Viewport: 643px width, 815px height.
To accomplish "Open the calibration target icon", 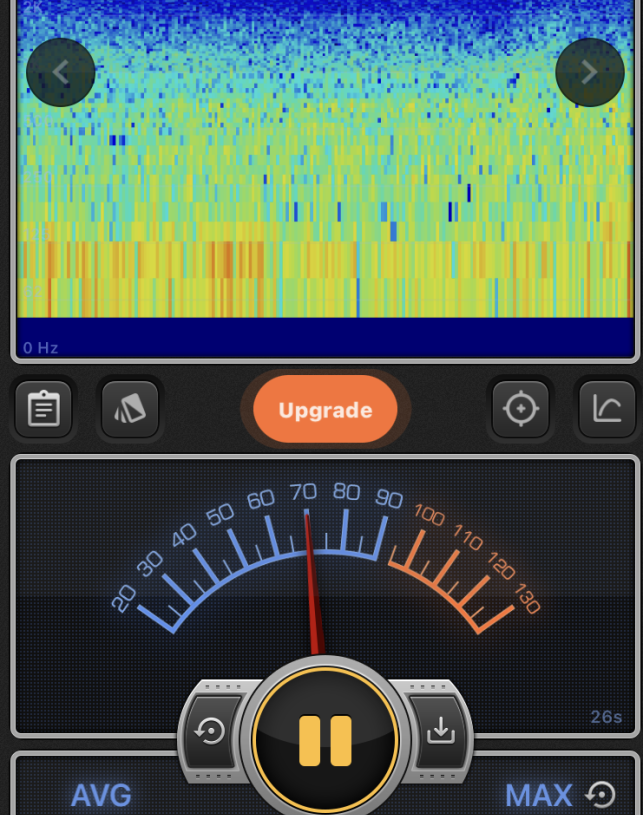I will pyautogui.click(x=519, y=409).
